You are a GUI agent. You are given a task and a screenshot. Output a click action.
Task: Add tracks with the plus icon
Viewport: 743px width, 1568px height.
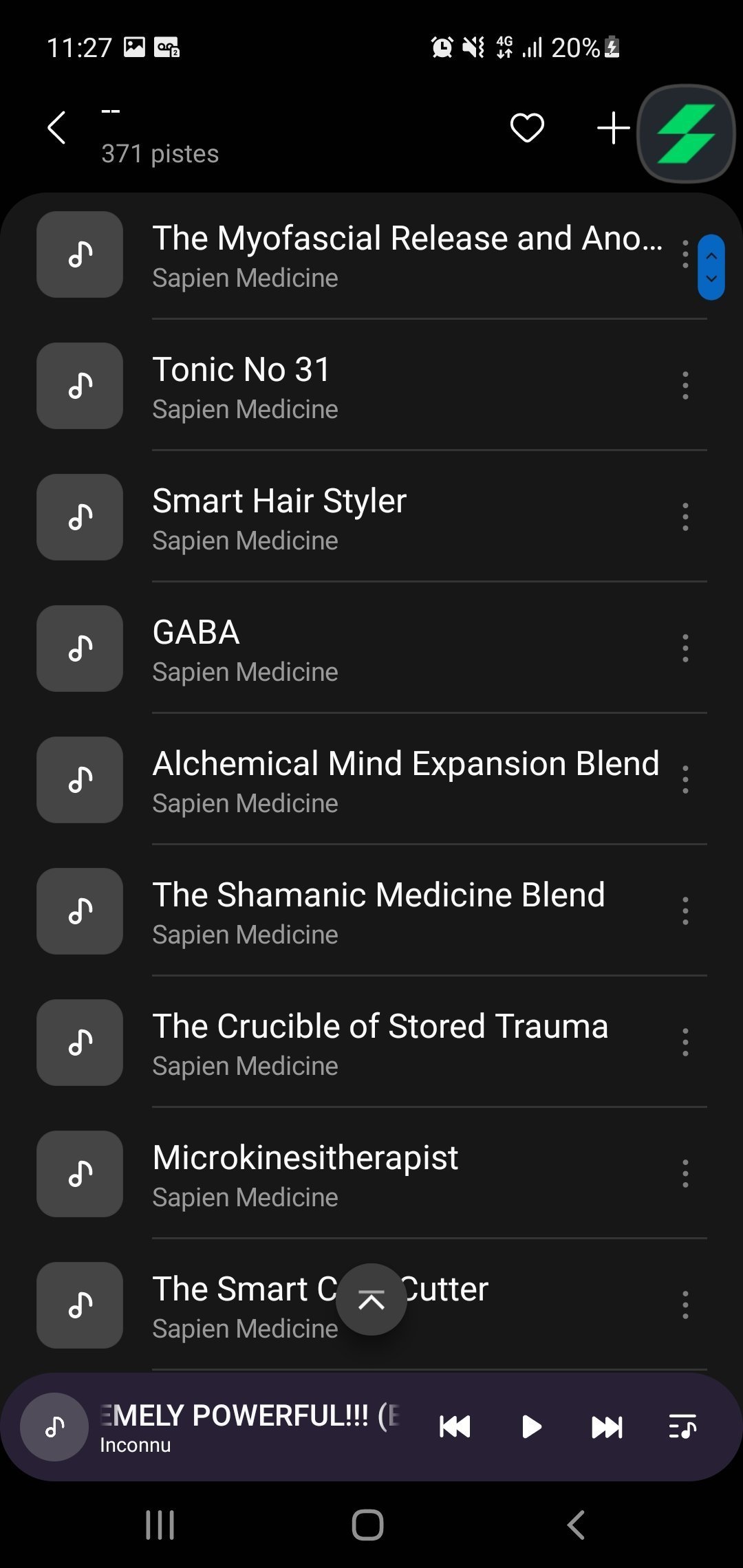(x=613, y=128)
